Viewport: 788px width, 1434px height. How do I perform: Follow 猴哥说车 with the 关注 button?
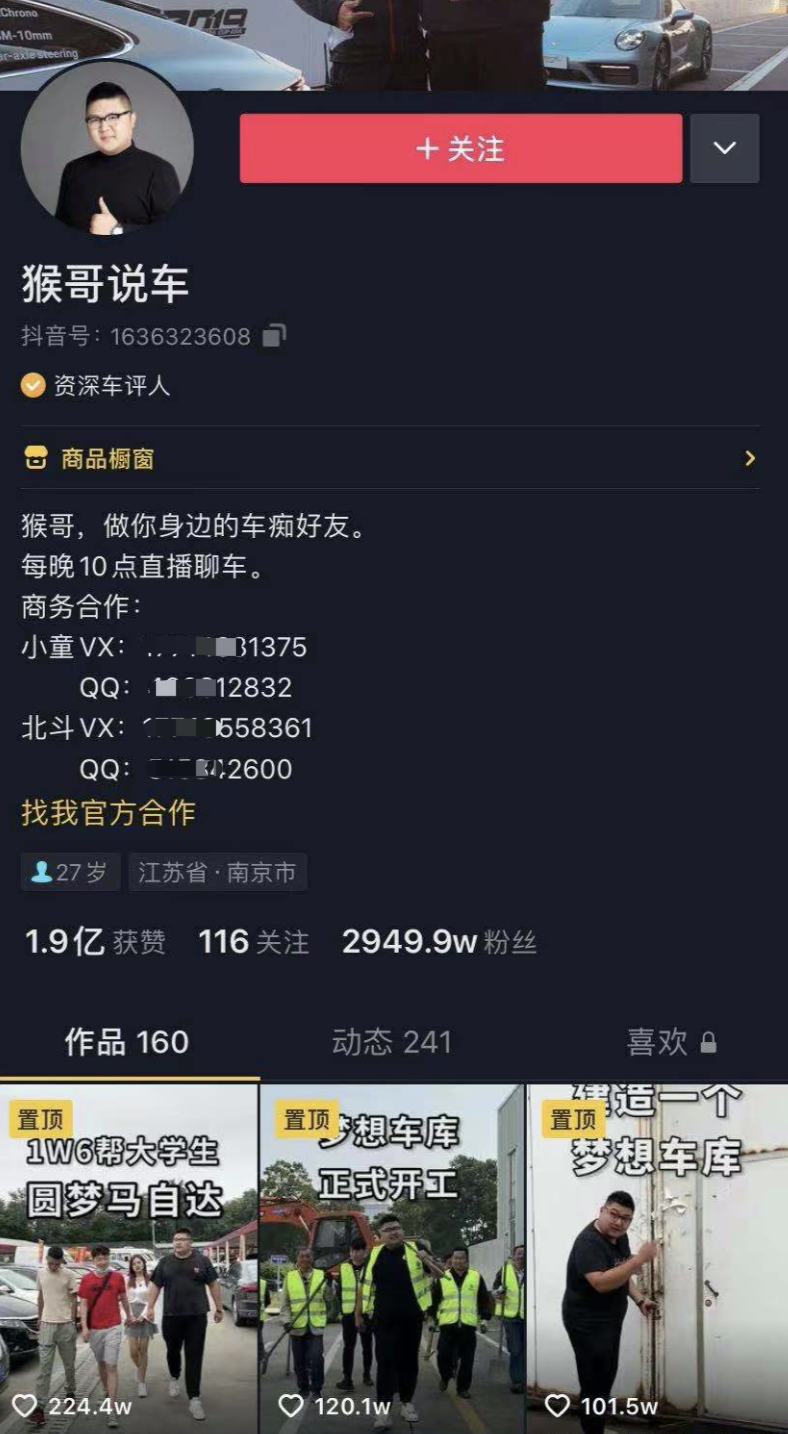[460, 149]
